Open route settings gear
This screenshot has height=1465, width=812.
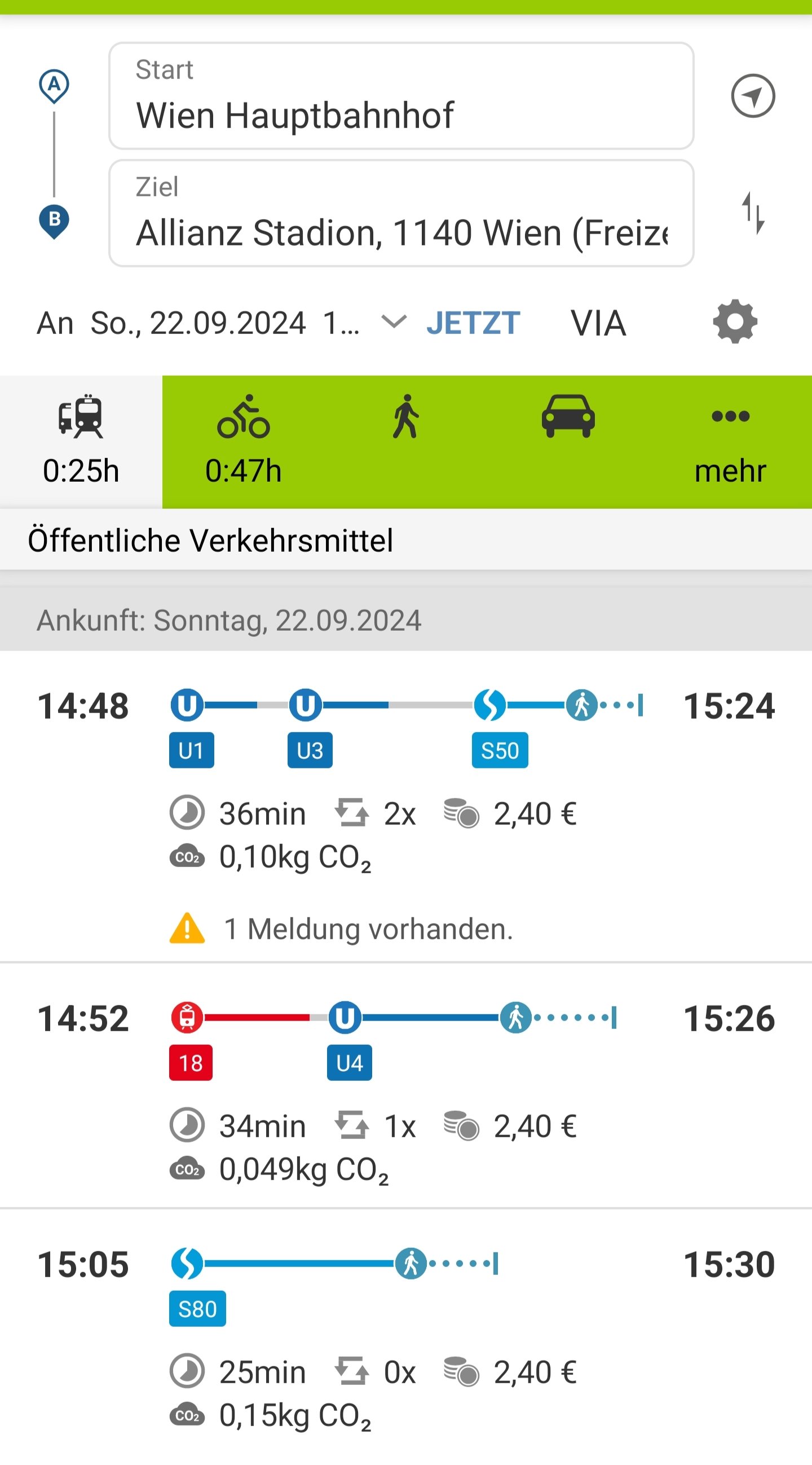(x=735, y=322)
